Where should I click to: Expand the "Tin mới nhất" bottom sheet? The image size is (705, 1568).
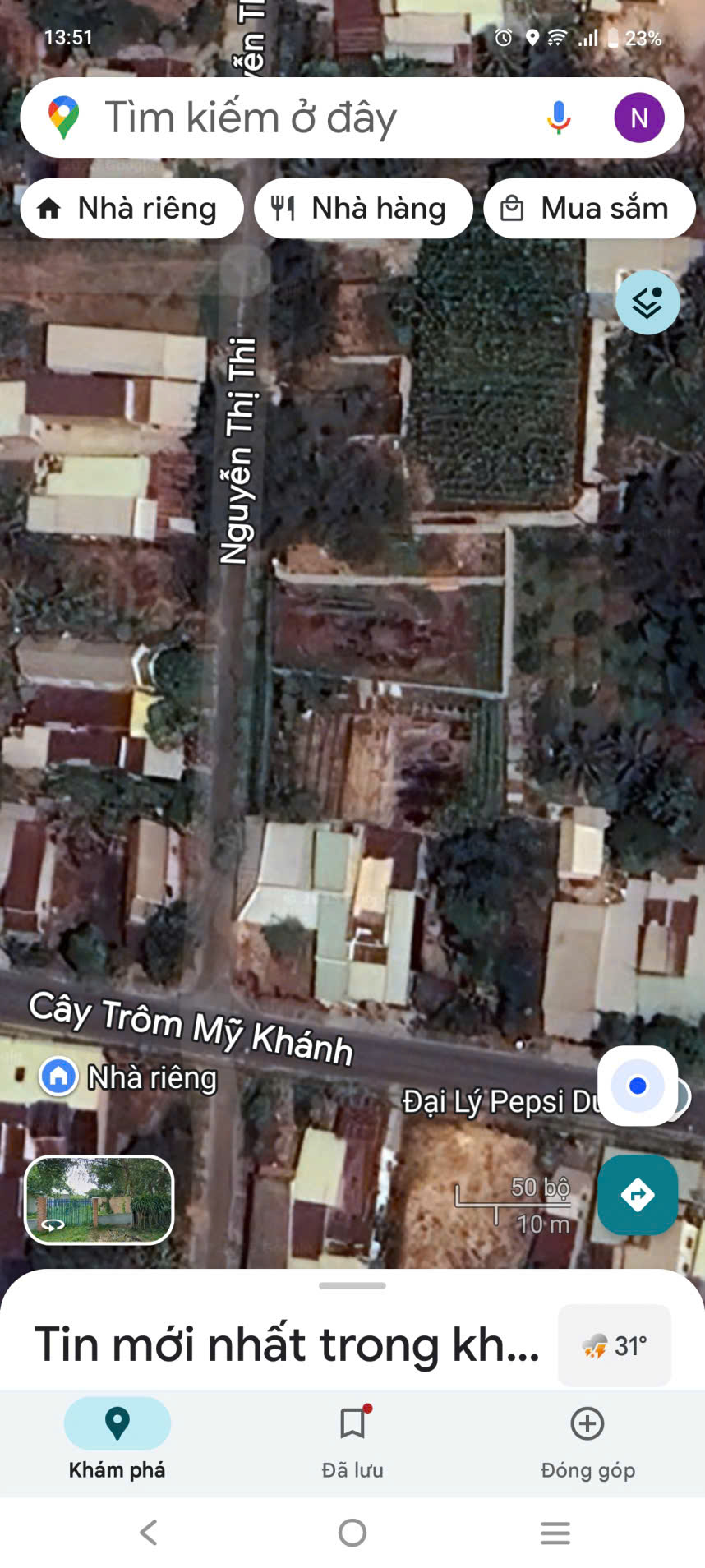(352, 1286)
